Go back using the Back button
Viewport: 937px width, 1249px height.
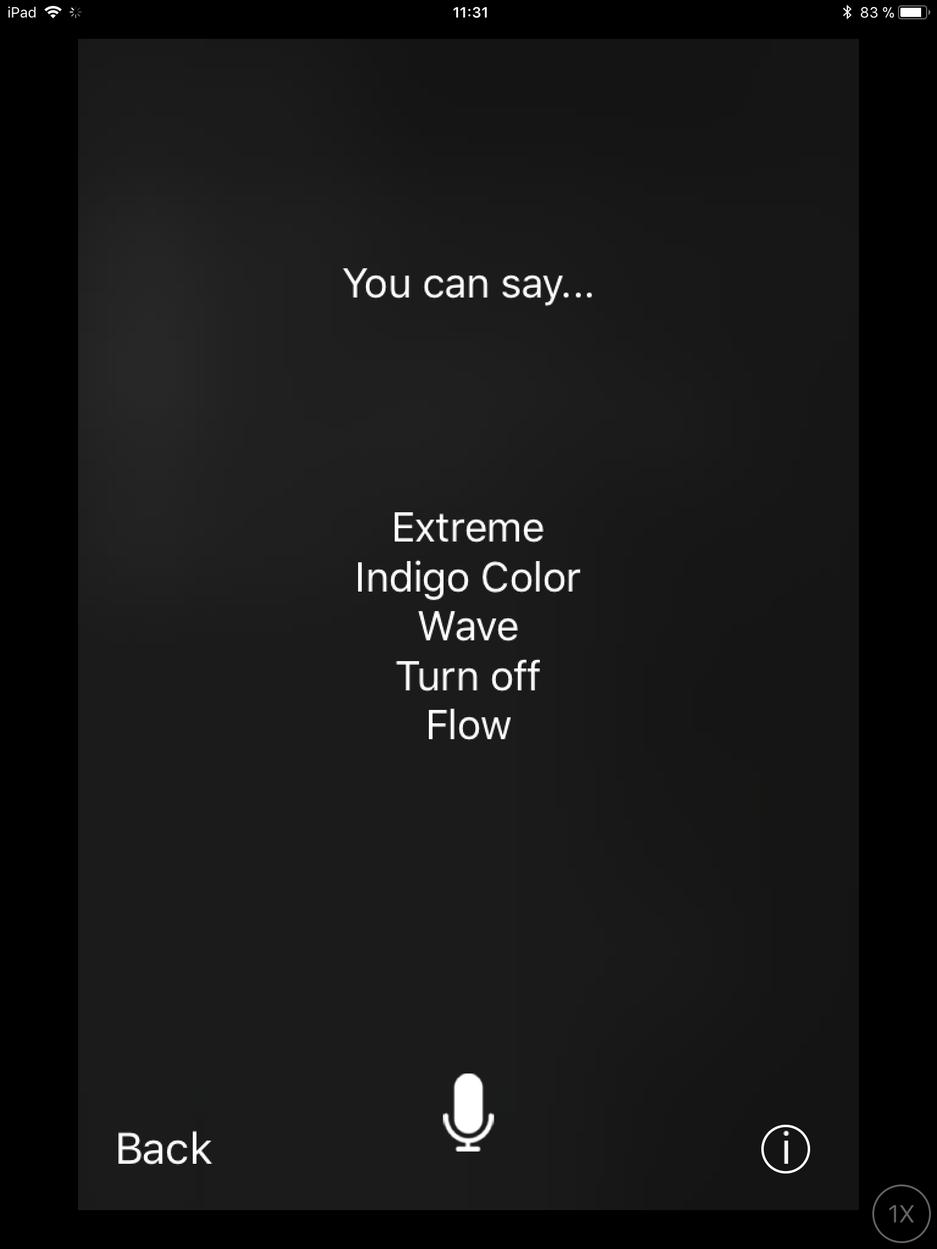164,1149
